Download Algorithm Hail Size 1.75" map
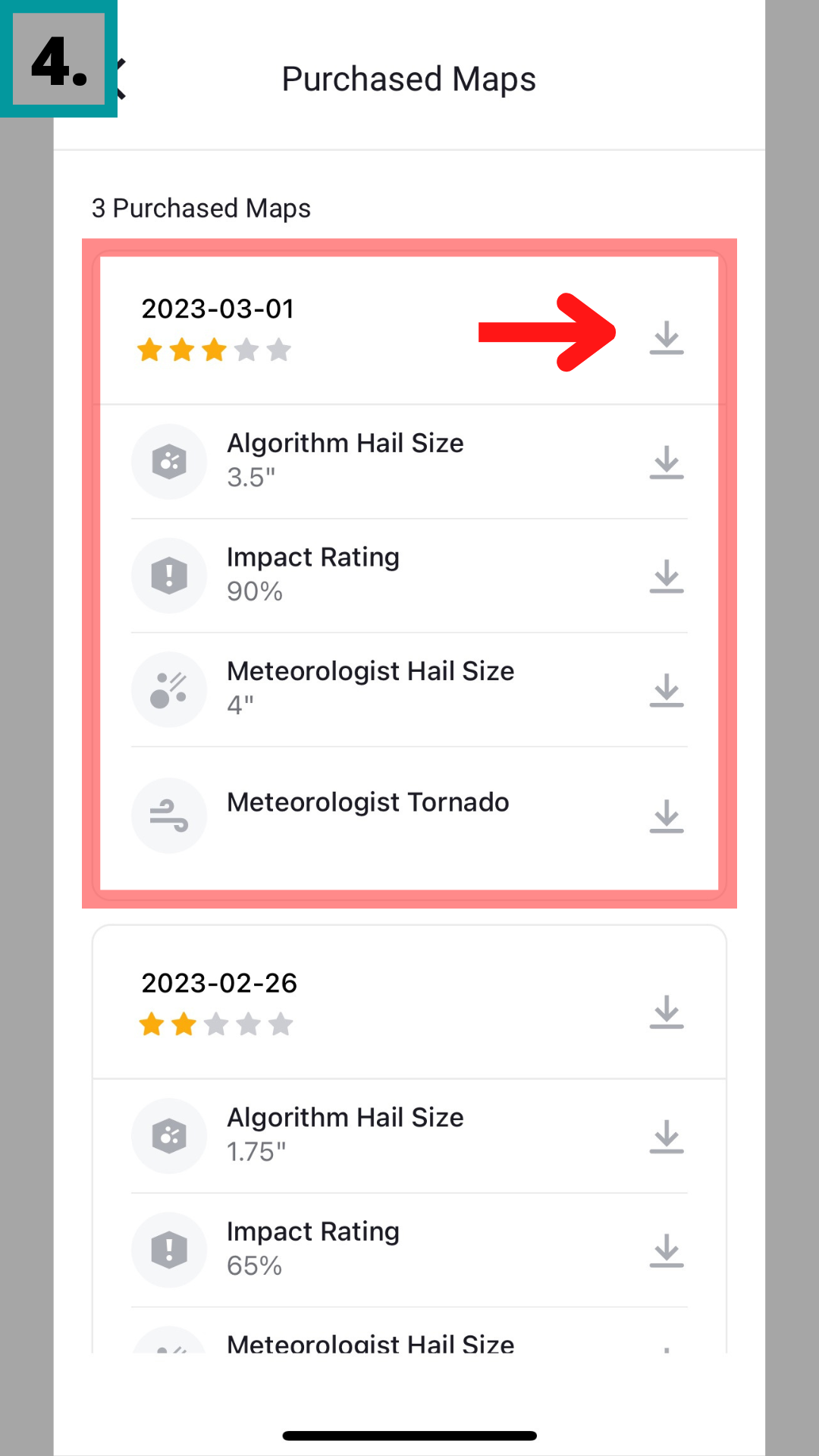 point(667,1136)
